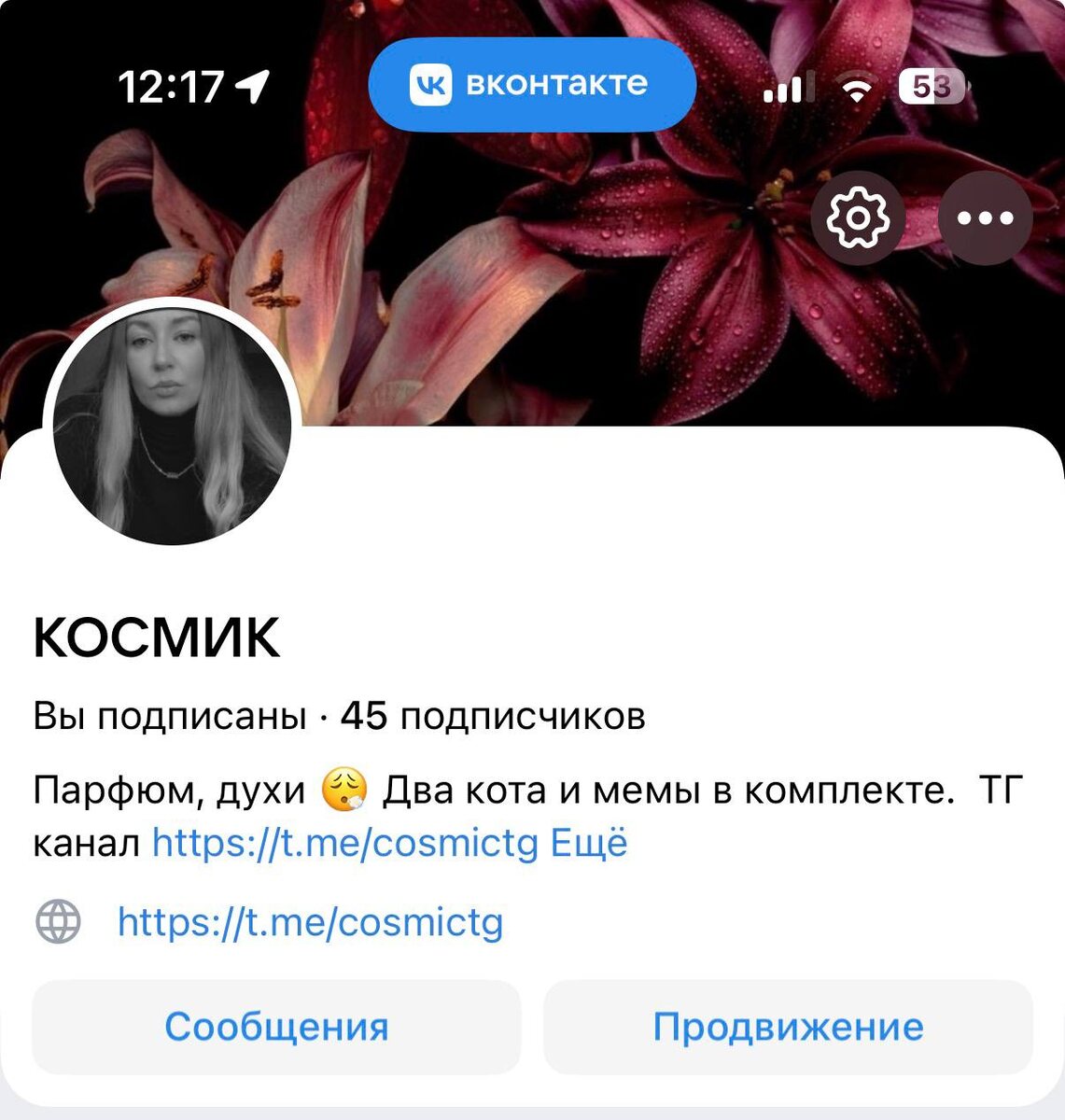The width and height of the screenshot is (1065, 1120).
Task: Tap the ВКонтакте pill at the top
Action: [x=532, y=85]
